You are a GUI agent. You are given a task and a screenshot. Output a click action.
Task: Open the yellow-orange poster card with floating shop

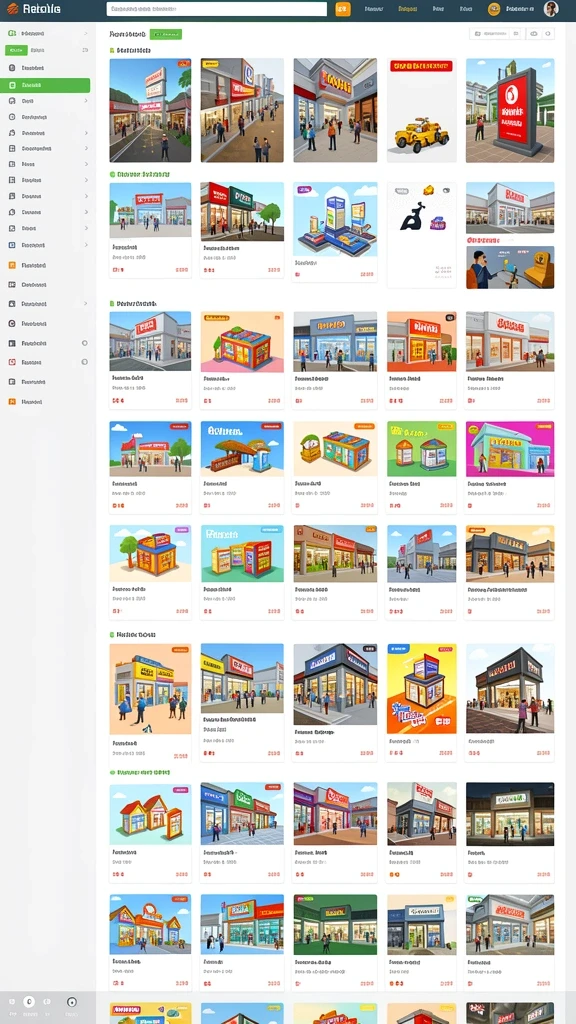coord(421,702)
